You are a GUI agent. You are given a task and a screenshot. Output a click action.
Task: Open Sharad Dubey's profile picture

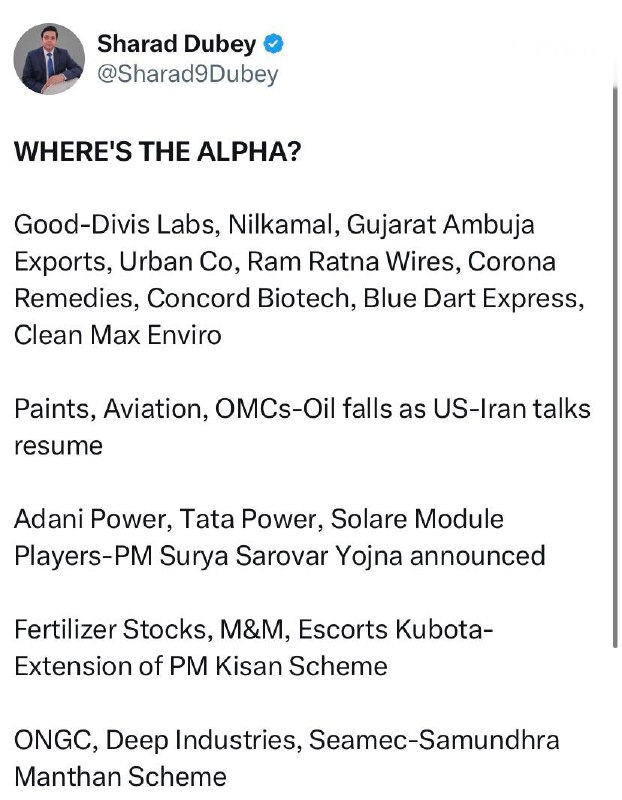coord(49,59)
